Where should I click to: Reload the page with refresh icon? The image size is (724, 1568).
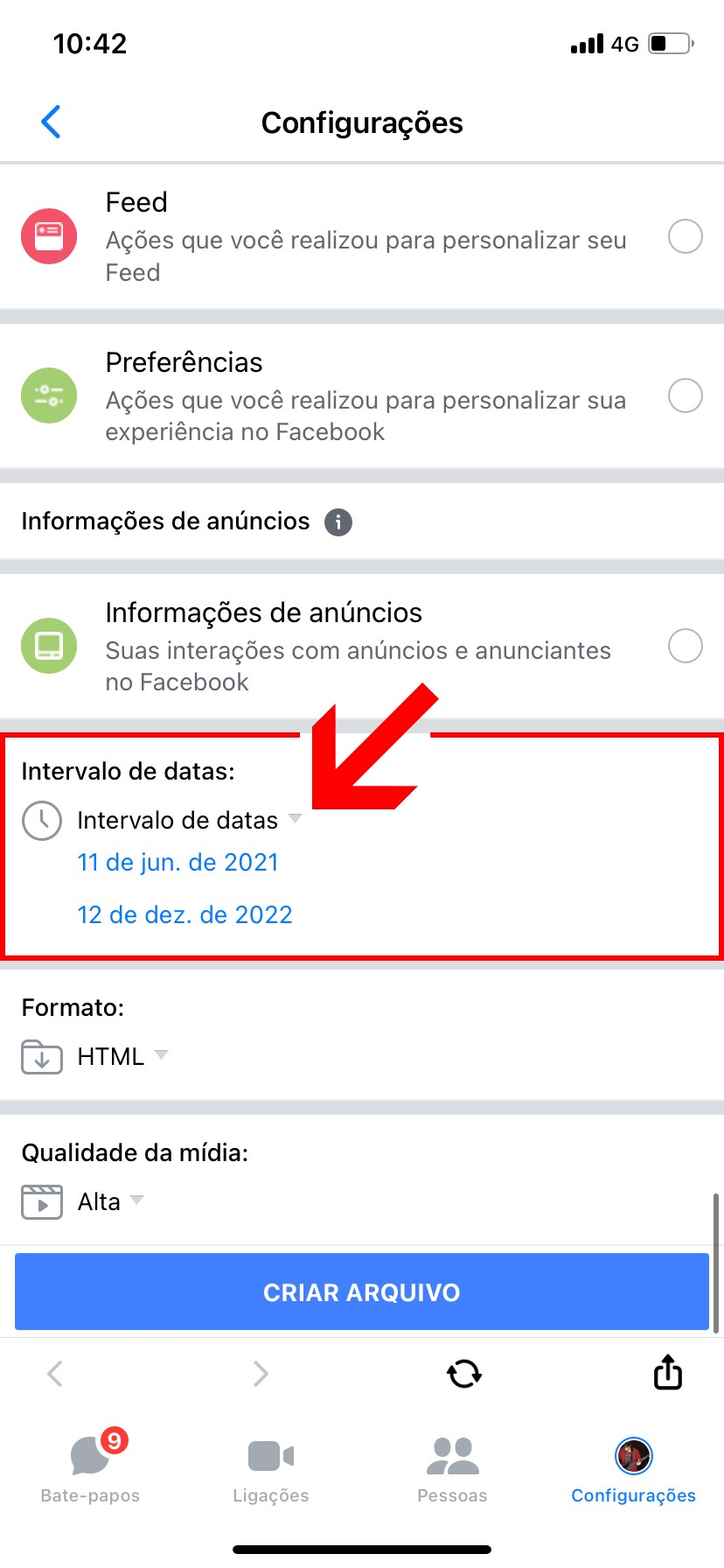tap(464, 1374)
